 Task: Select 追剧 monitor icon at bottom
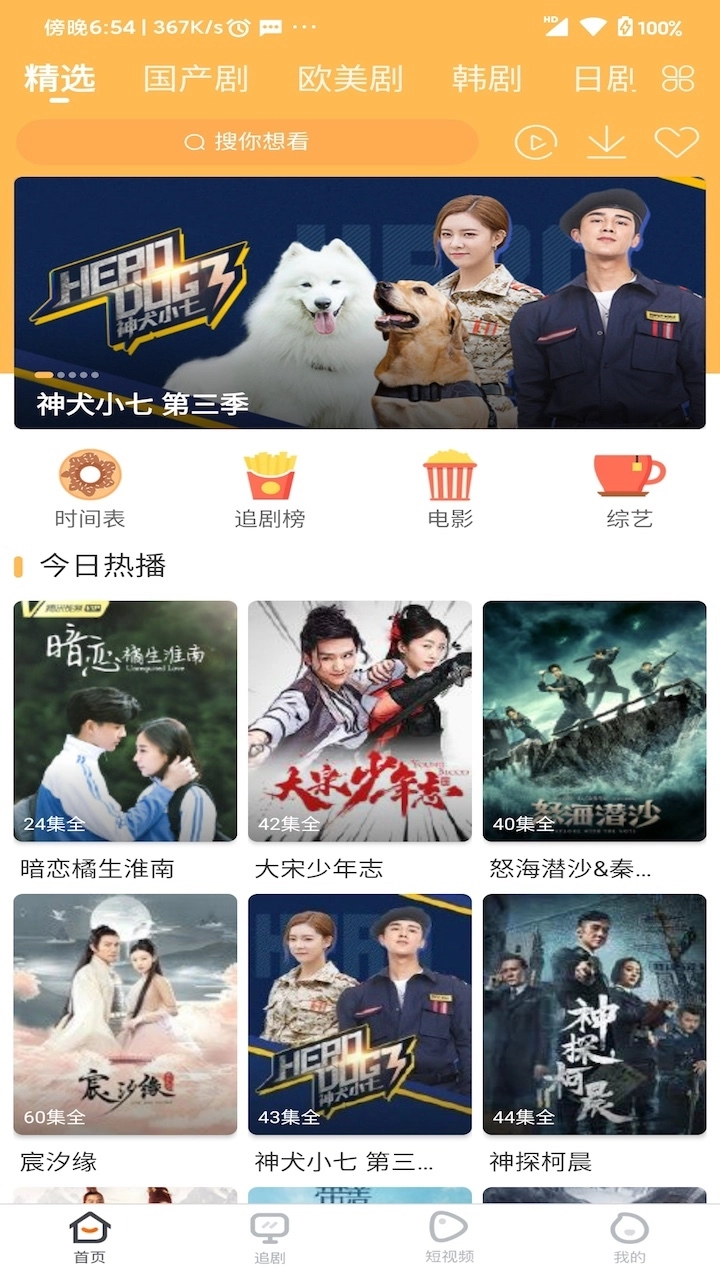point(268,1232)
